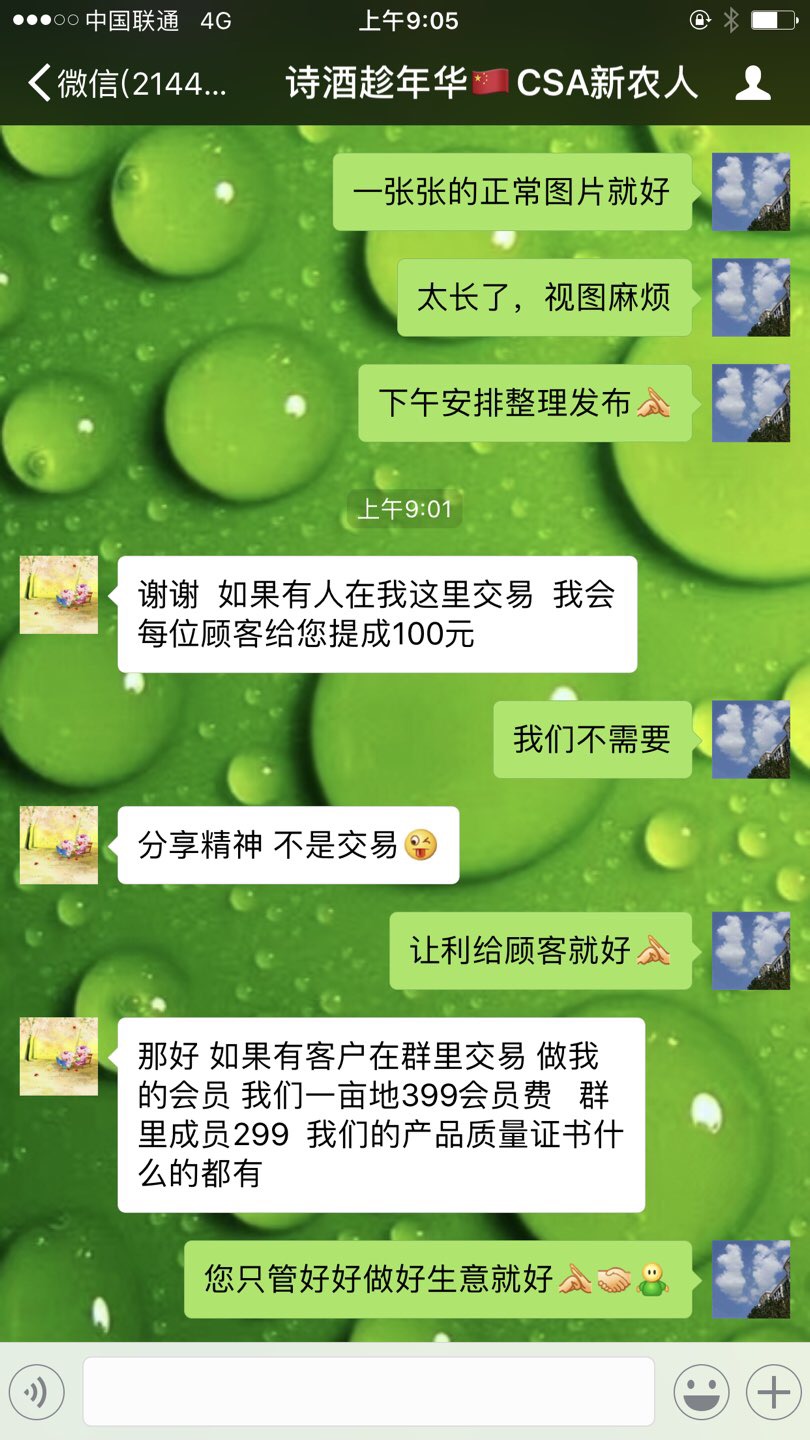Screen dimensions: 810x1440
Task: Open the plus attachments menu
Action: point(773,1391)
